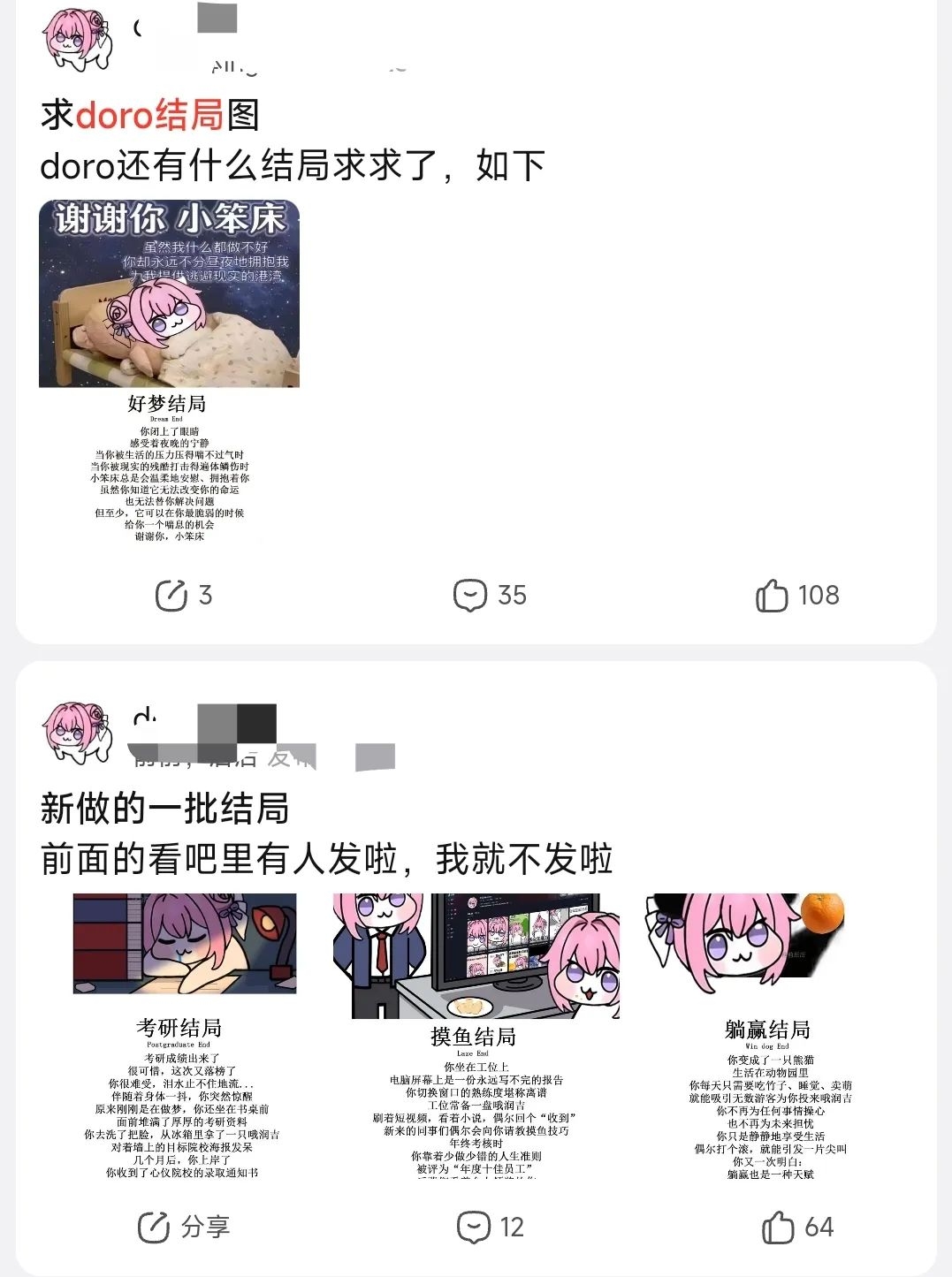Open avatar of 求doro结局图 post author

tap(78, 38)
